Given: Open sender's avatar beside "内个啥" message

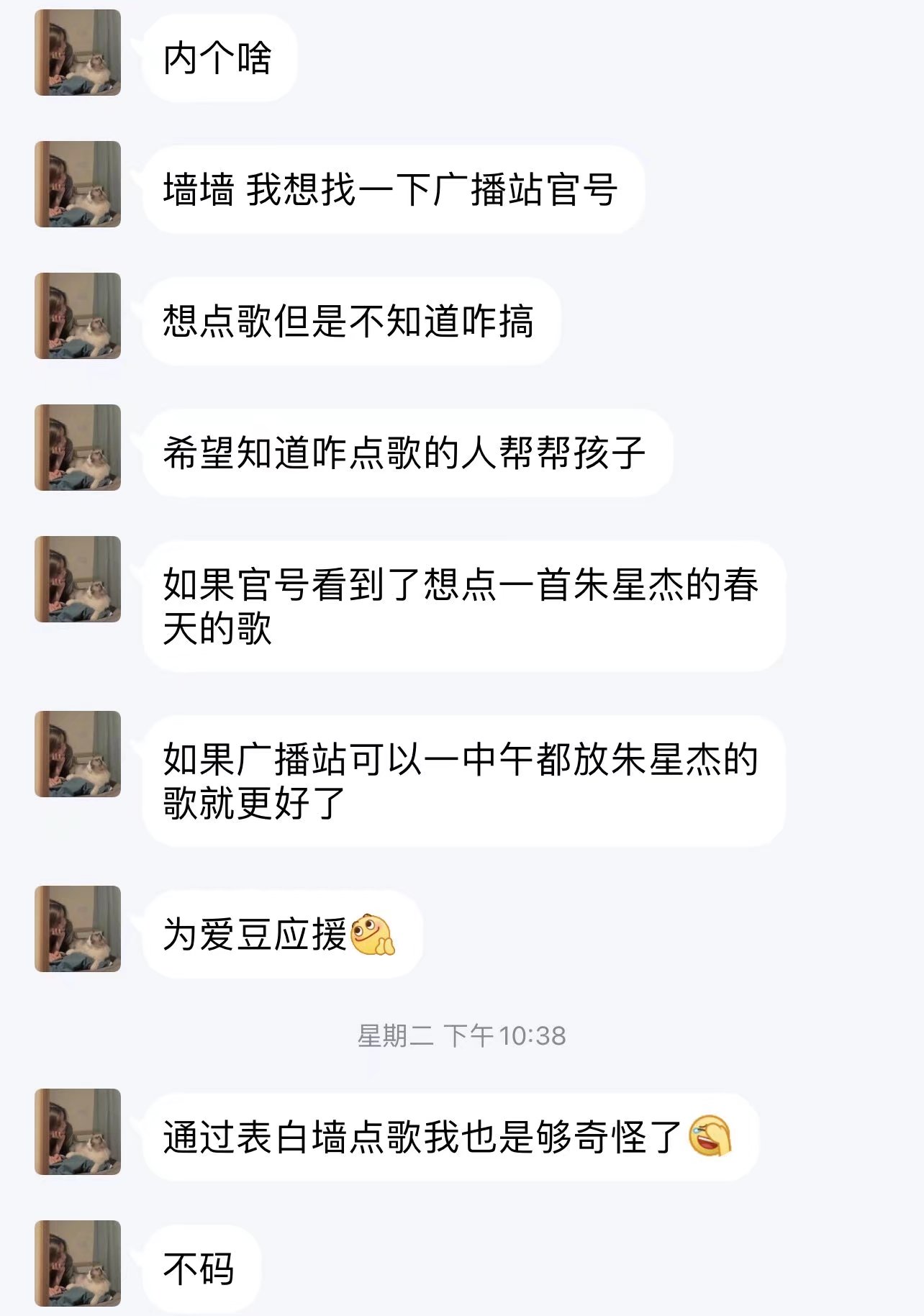Looking at the screenshot, I should [x=78, y=53].
